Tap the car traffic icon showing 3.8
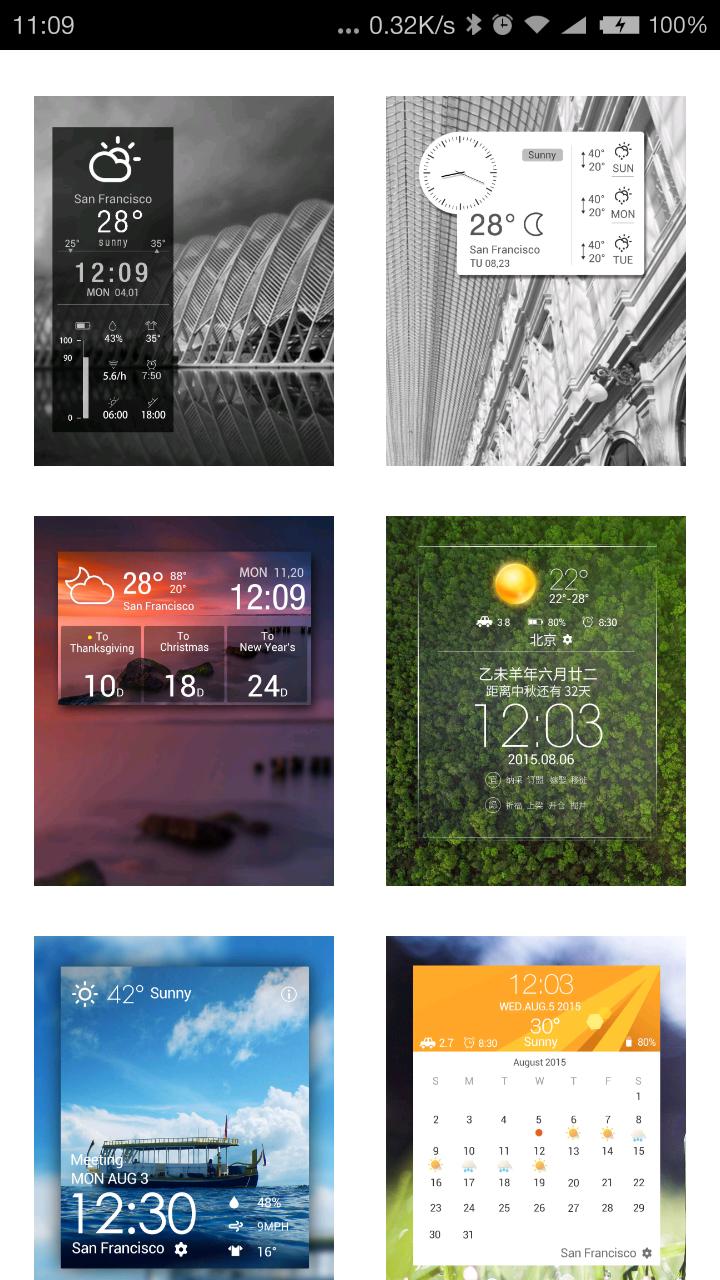The width and height of the screenshot is (720, 1280). (484, 622)
